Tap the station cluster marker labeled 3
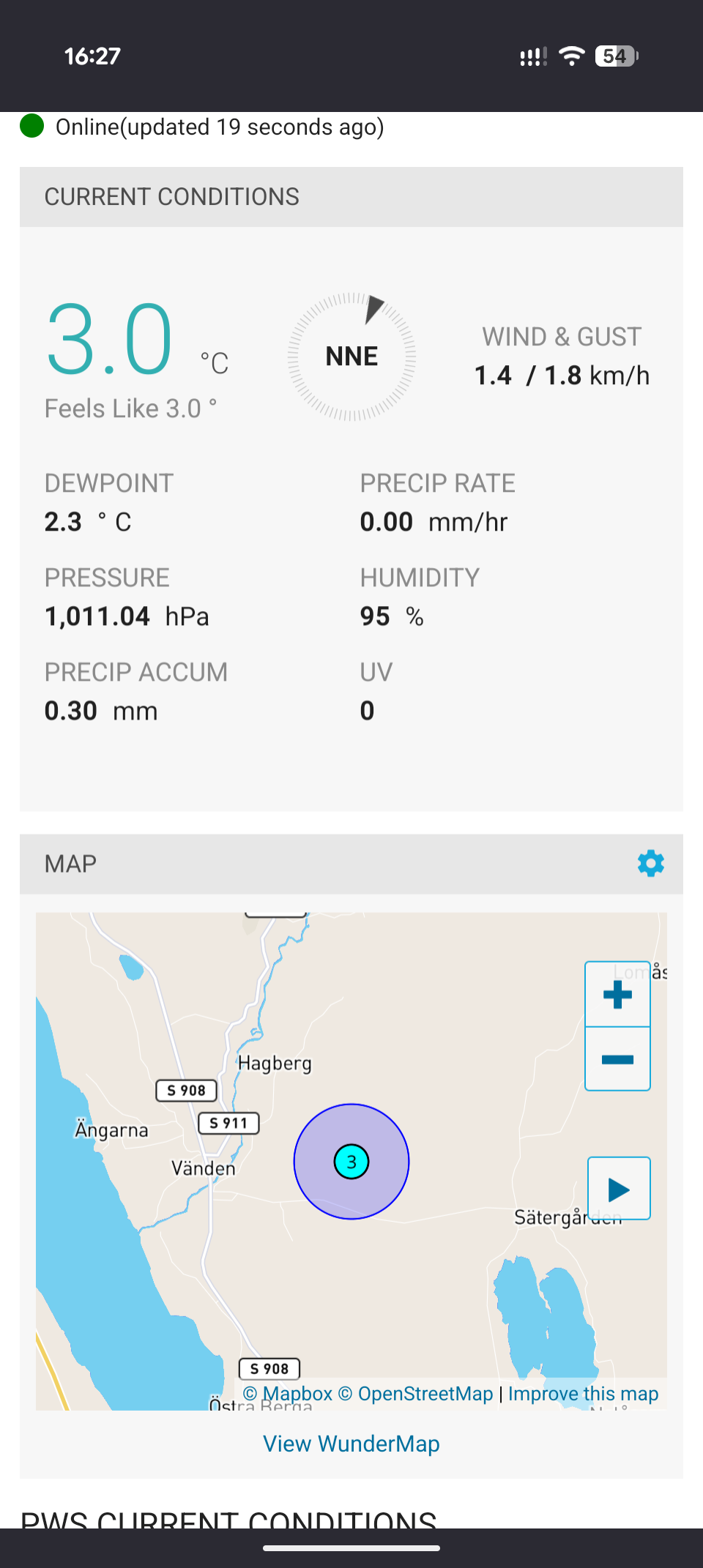 [351, 1162]
